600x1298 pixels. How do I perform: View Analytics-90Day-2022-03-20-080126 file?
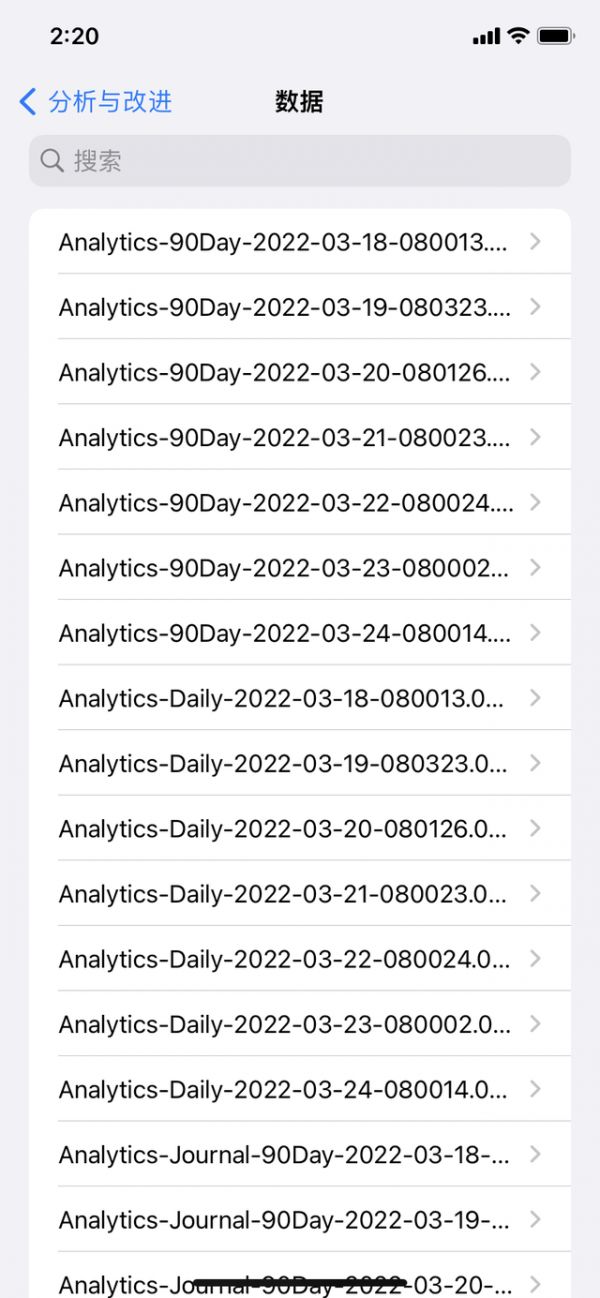300,372
